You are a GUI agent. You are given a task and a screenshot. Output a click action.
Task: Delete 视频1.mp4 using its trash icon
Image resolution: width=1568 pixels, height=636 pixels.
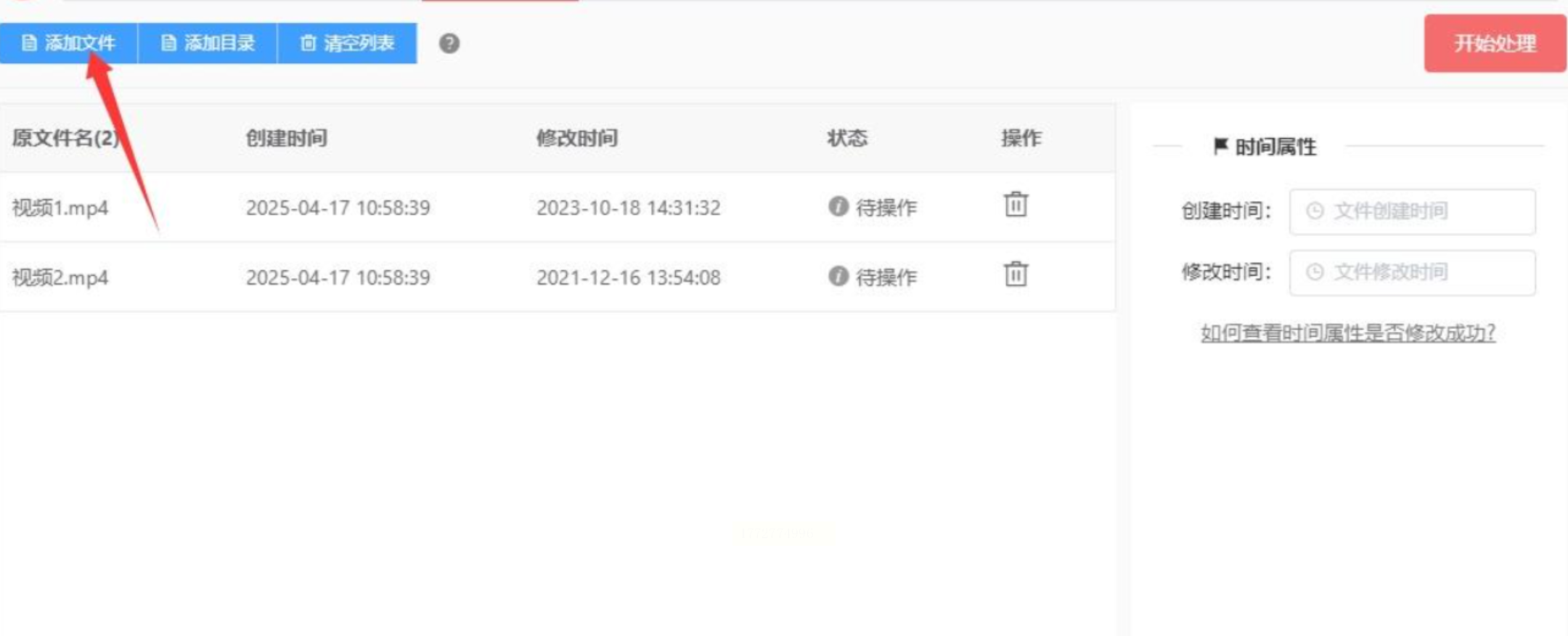(x=1016, y=205)
